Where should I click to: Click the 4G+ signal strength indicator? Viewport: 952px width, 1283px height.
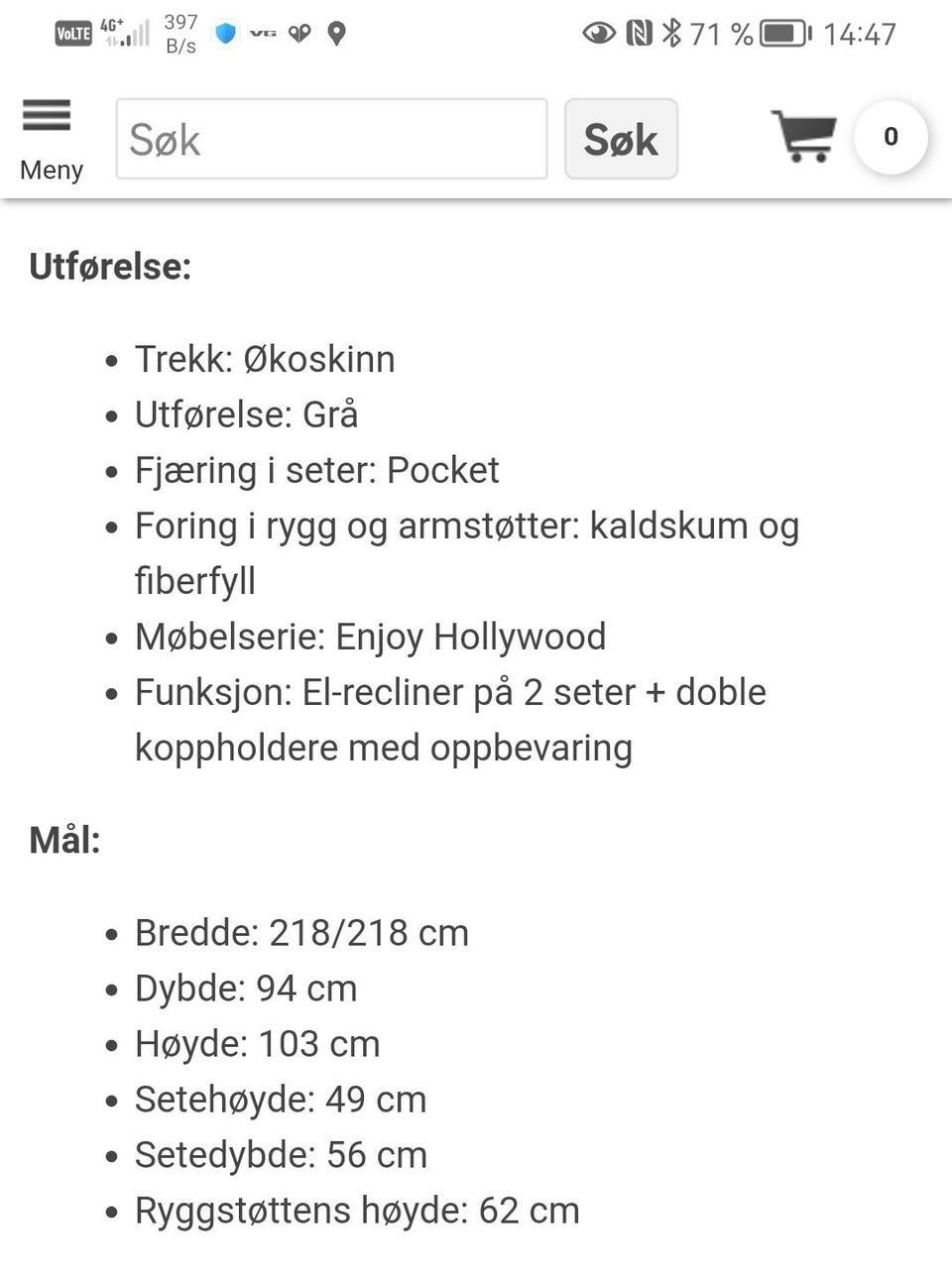coord(124,30)
